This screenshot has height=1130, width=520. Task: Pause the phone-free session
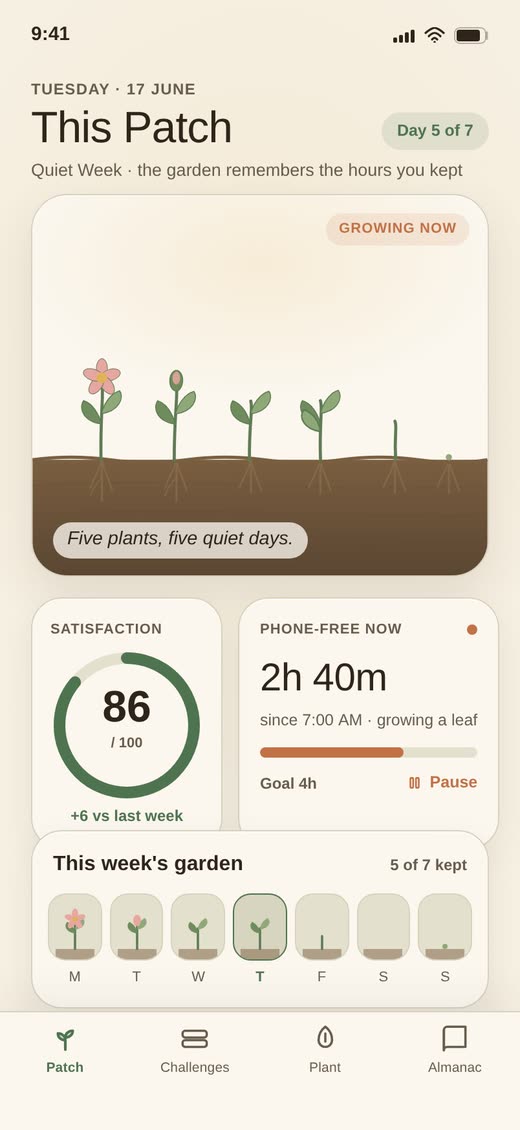tap(443, 783)
